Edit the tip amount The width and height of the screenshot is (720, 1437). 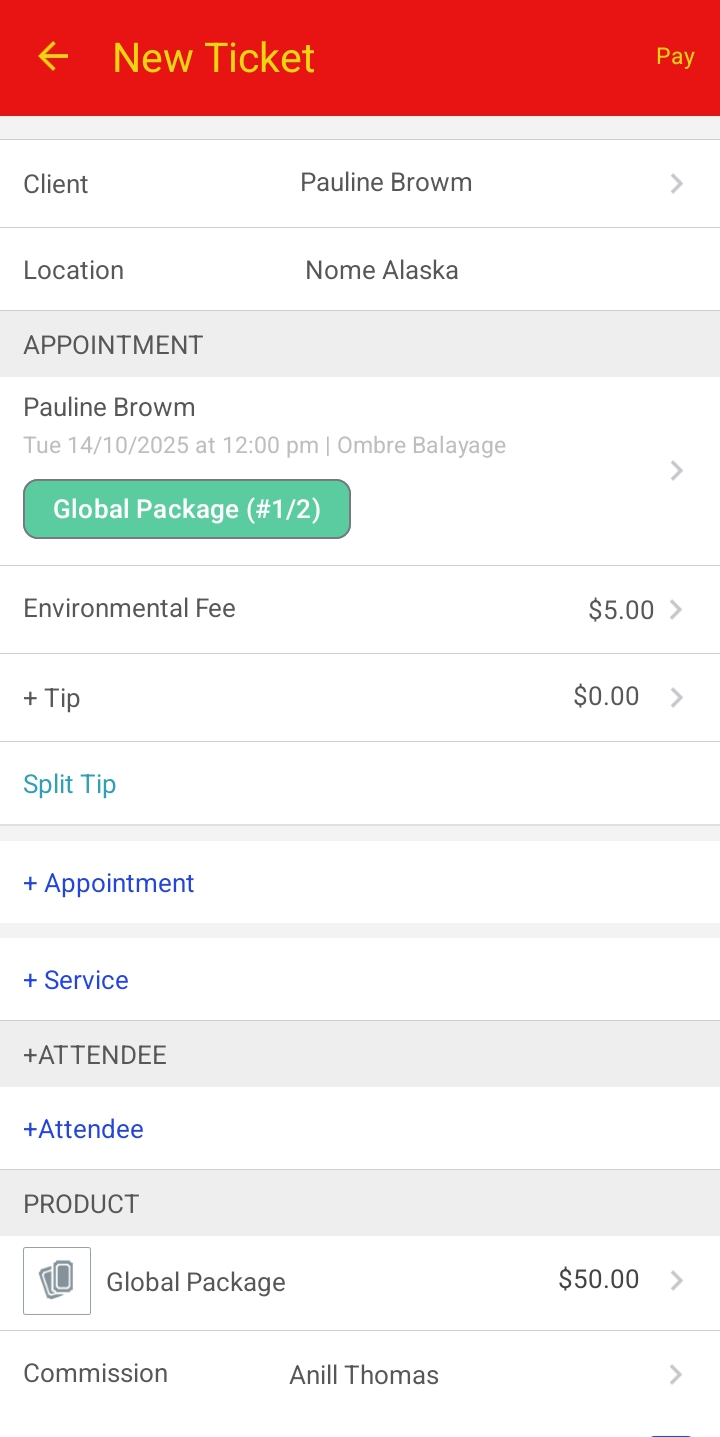(360, 697)
